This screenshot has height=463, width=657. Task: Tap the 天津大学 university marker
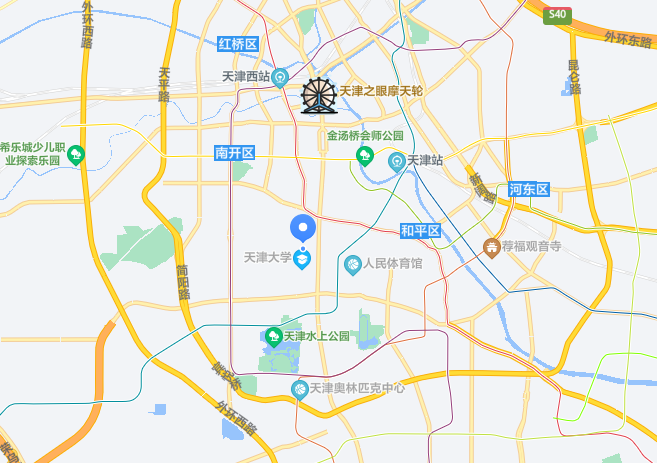click(x=302, y=259)
